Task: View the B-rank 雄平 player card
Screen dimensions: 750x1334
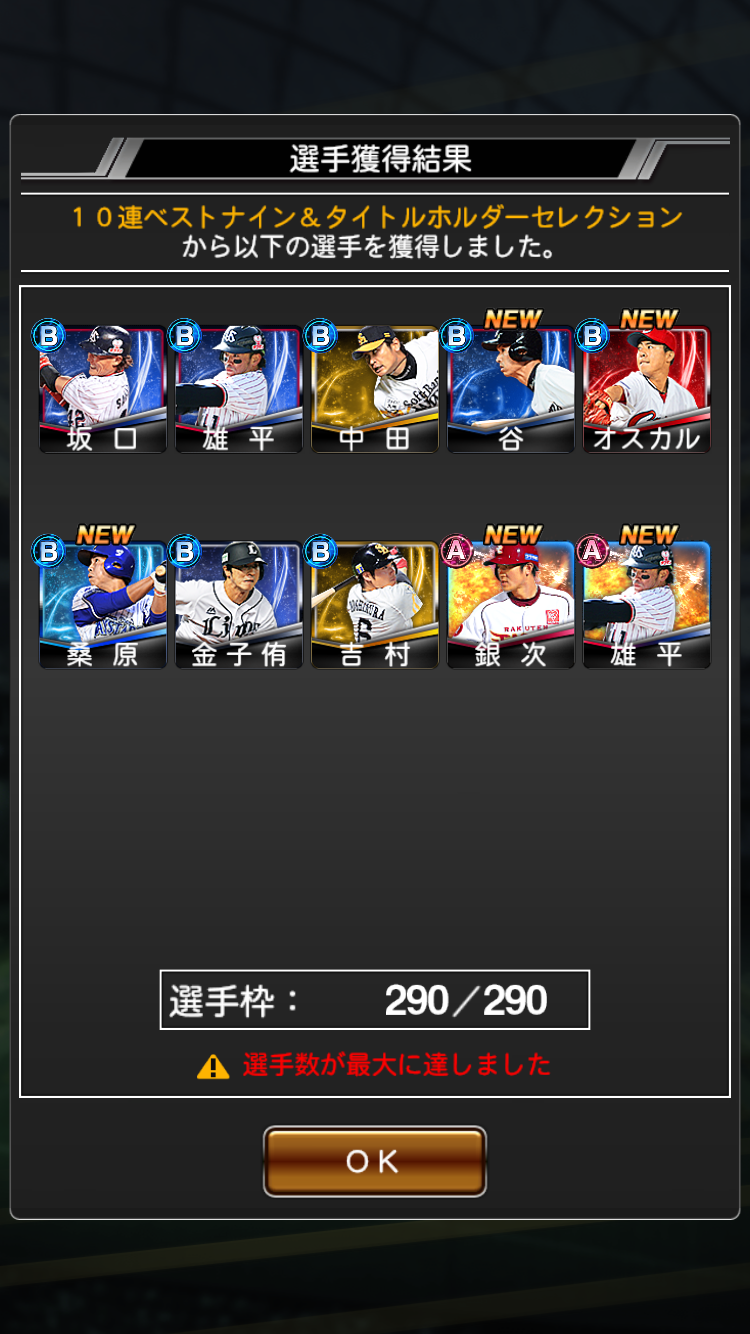Action: click(239, 389)
